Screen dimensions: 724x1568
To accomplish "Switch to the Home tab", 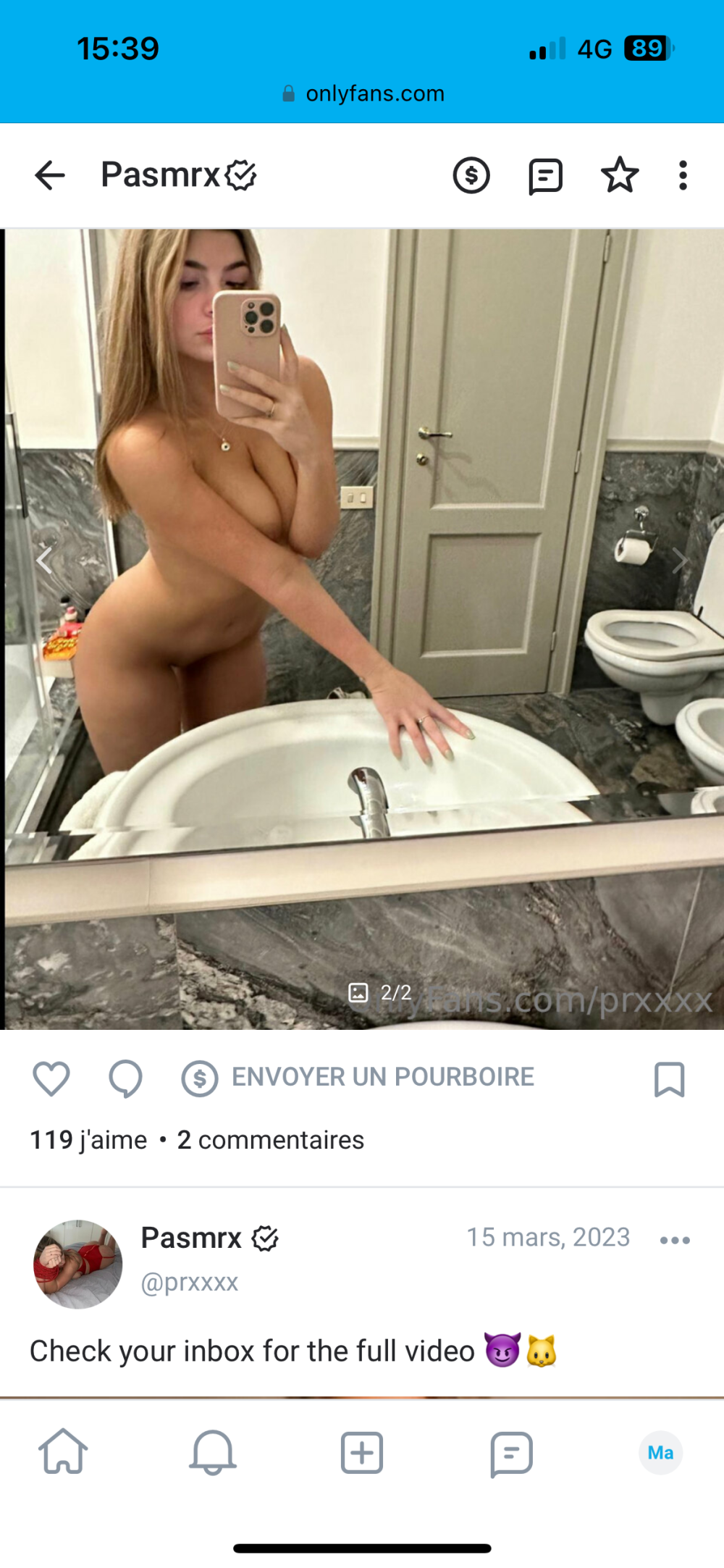I will [63, 1451].
